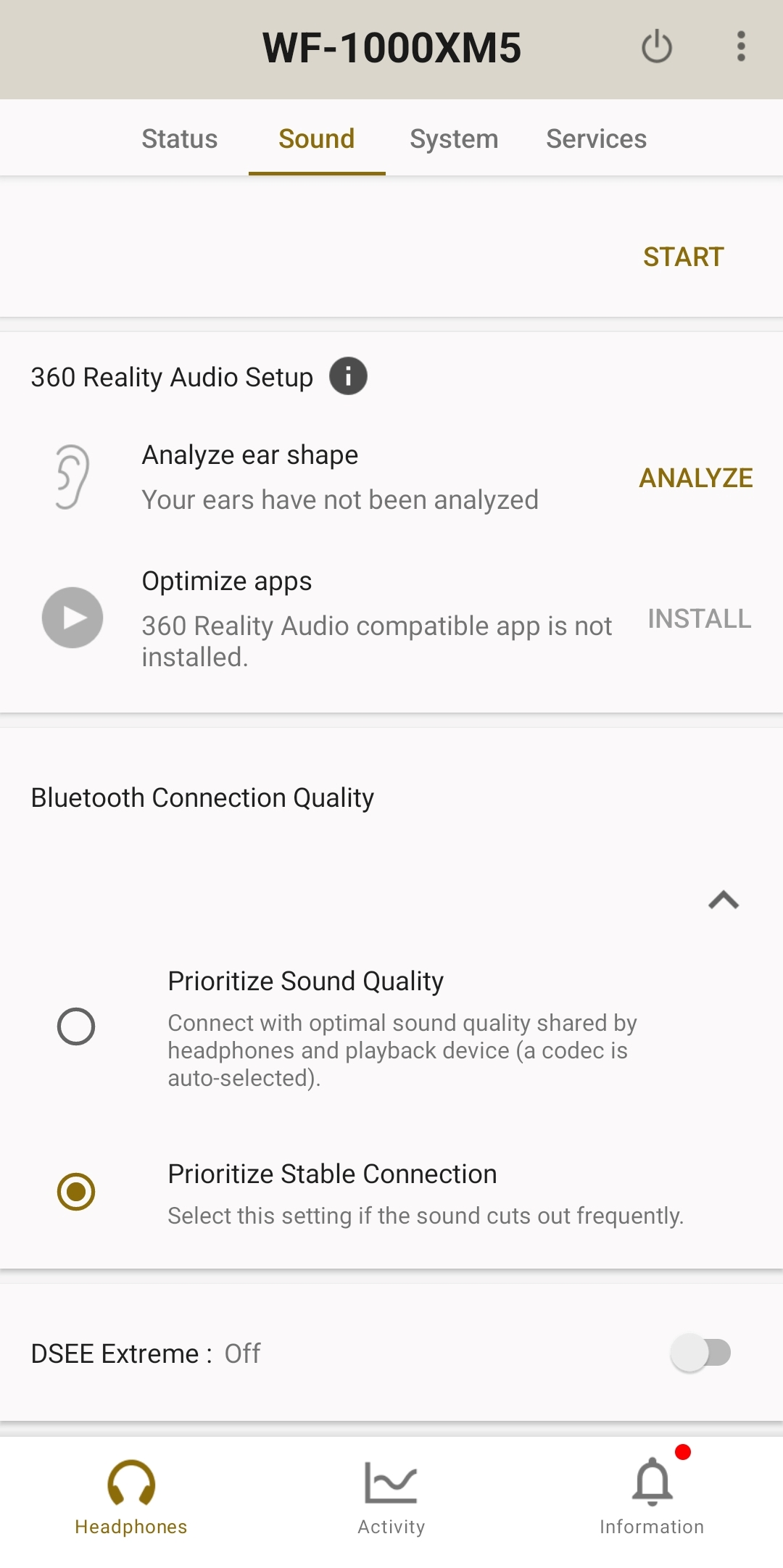Open the three-dot overflow menu
The image size is (783, 1568).
(x=740, y=47)
